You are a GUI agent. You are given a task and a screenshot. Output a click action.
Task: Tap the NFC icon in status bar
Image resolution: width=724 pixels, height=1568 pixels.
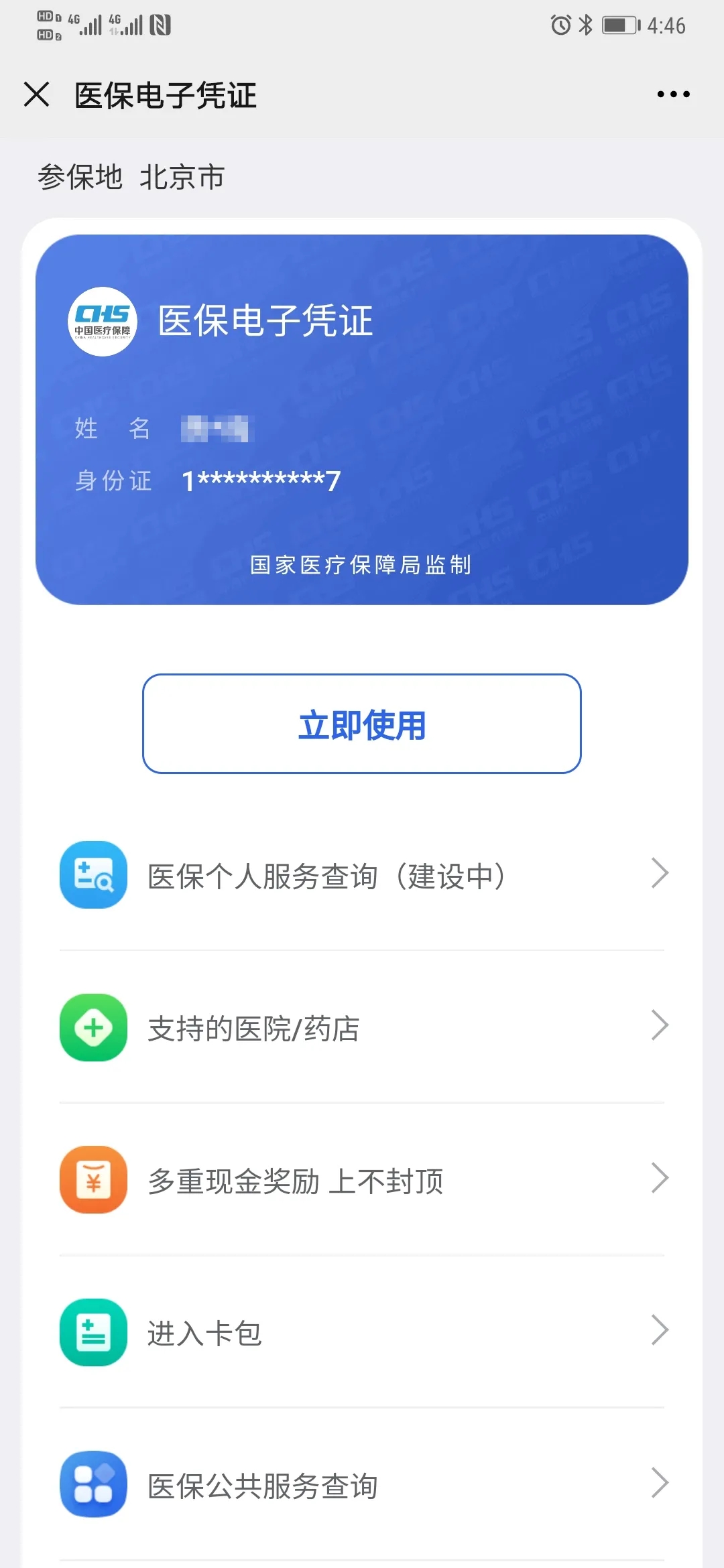[161, 25]
